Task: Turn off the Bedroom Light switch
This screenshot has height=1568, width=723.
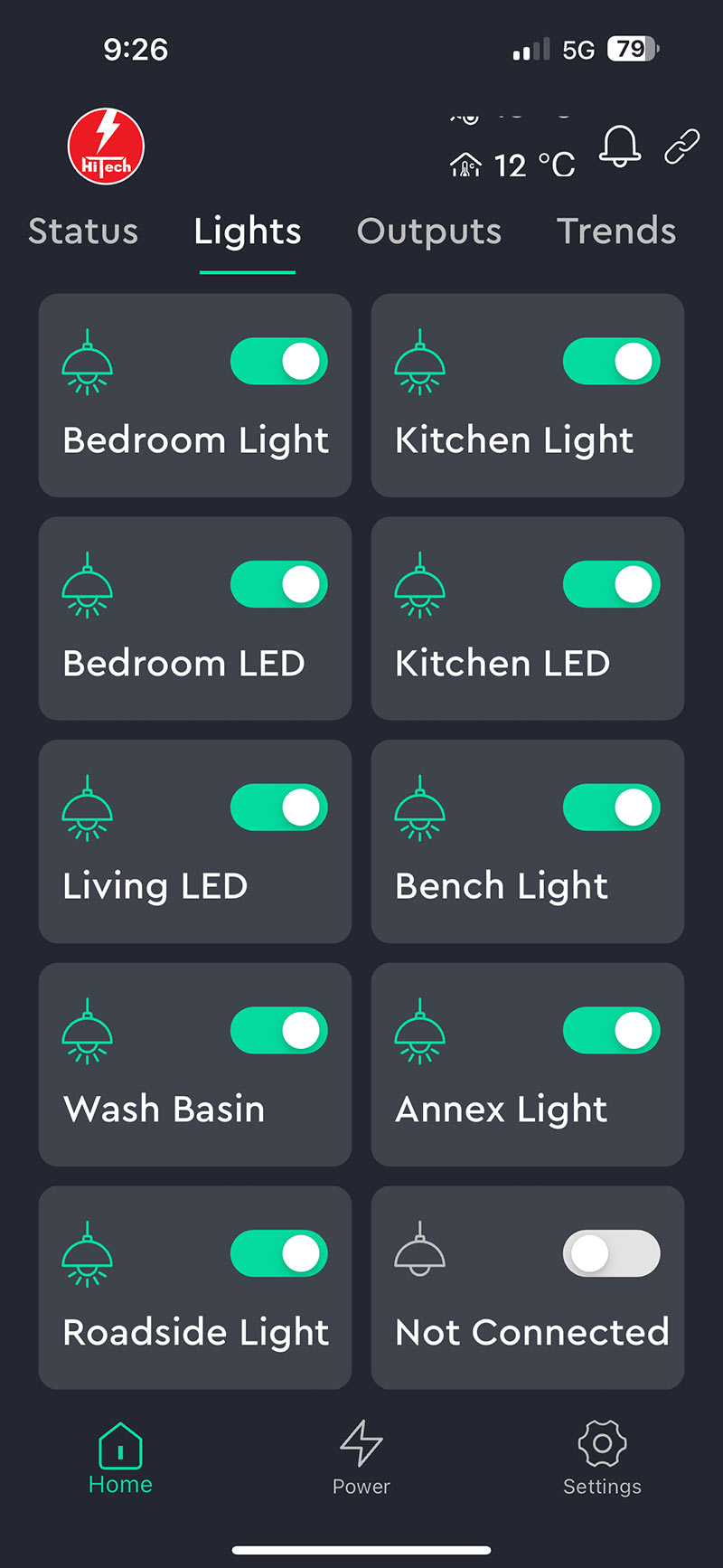Action: click(x=279, y=362)
